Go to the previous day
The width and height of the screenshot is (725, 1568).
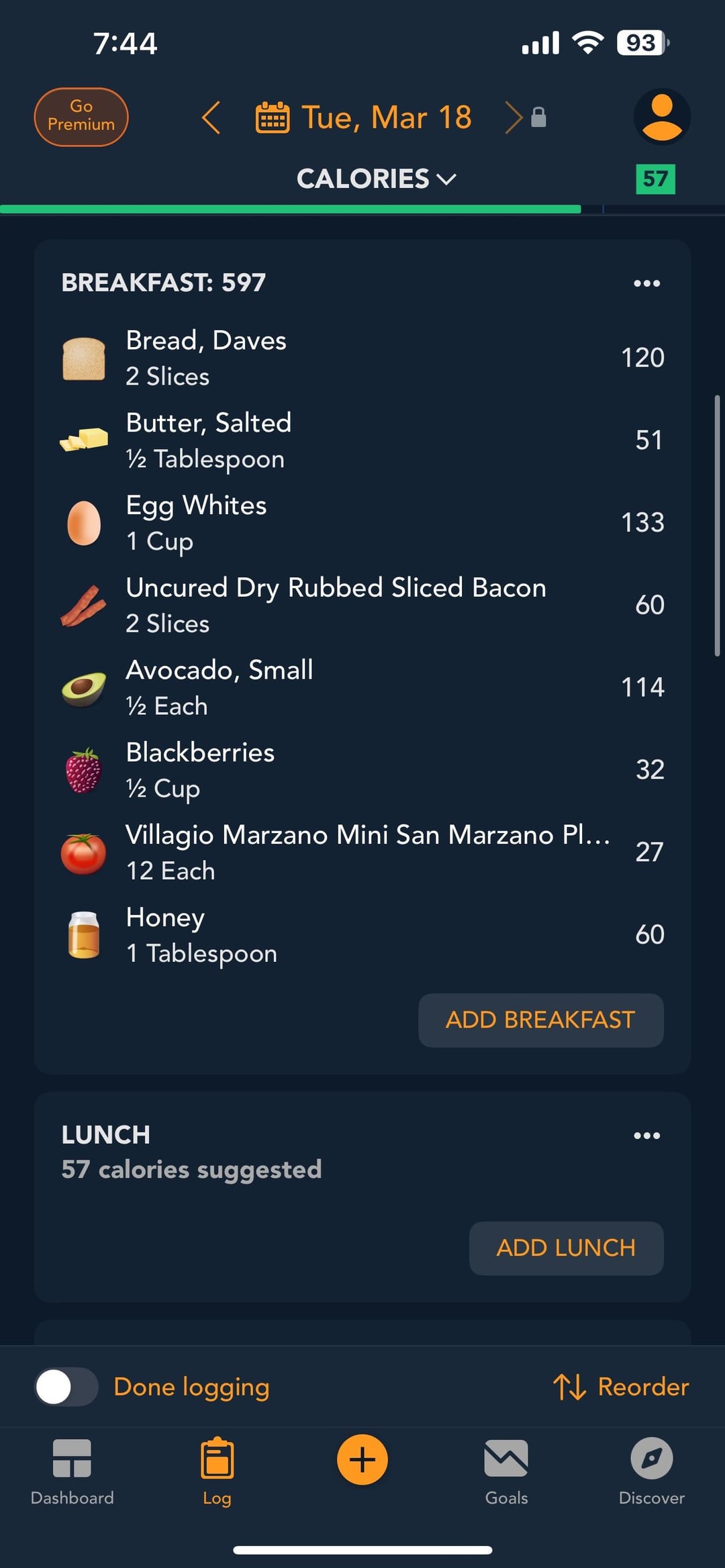211,118
